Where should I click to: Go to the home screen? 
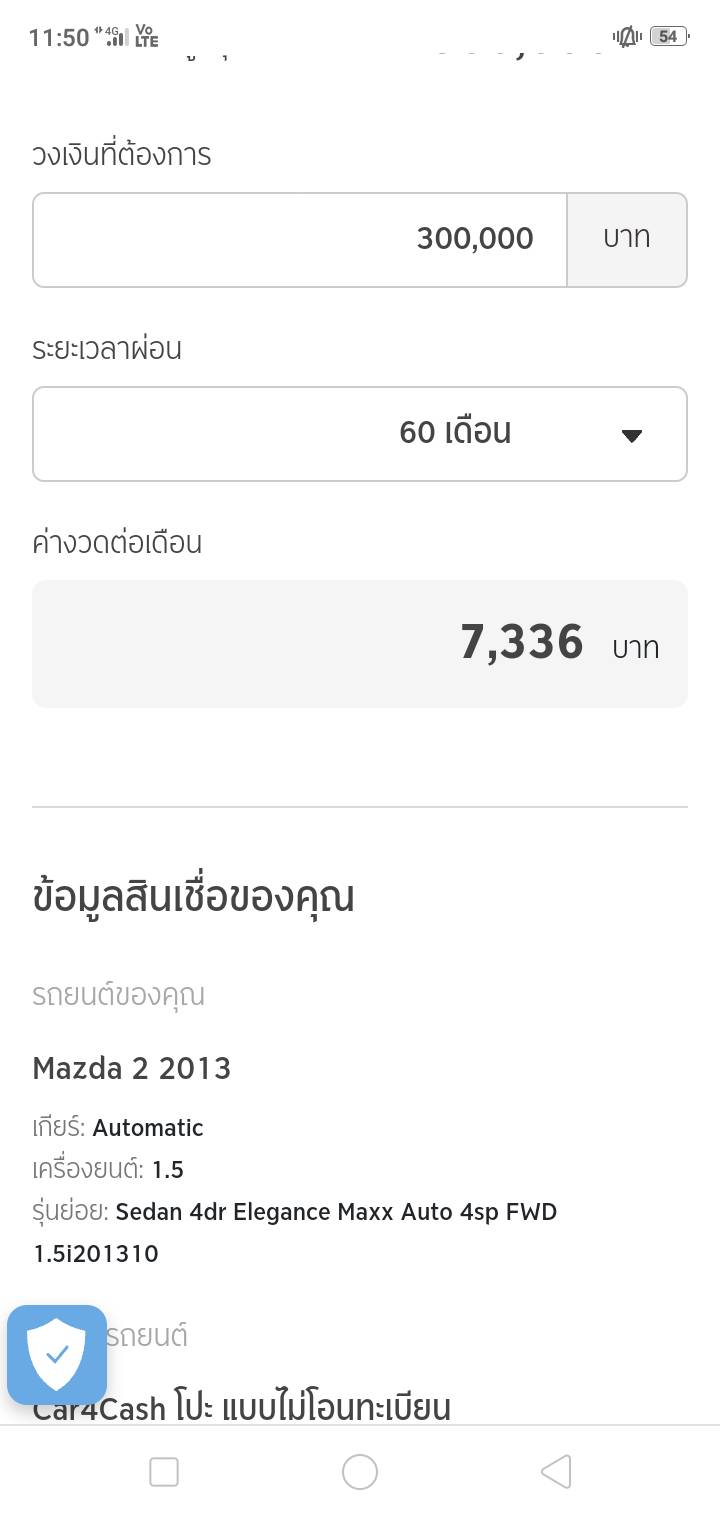click(360, 1472)
